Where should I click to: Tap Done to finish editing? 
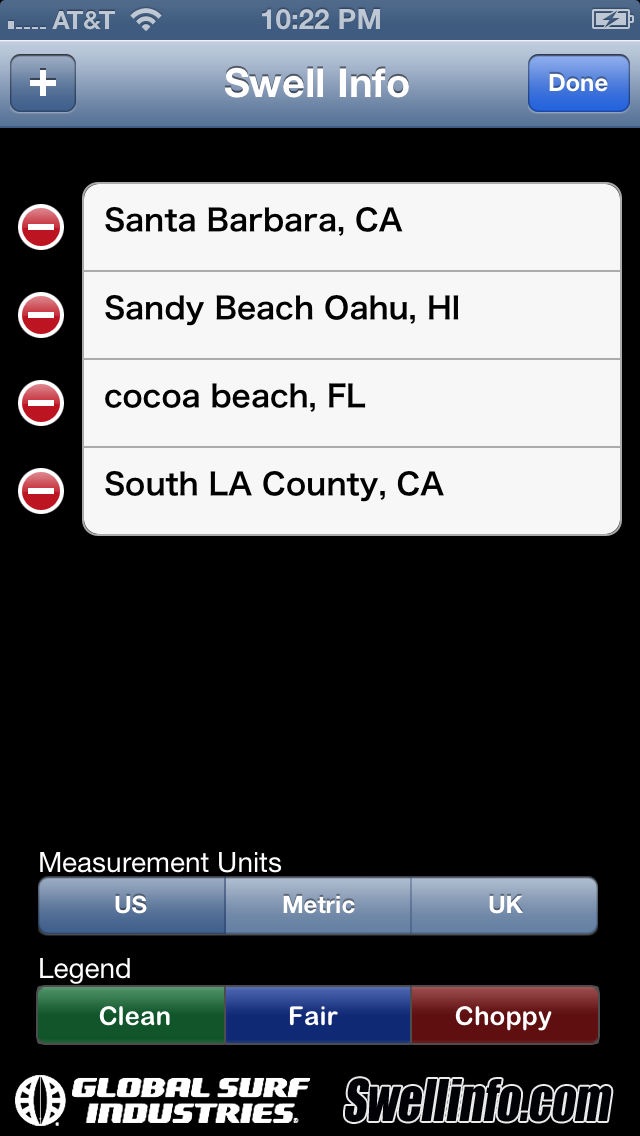click(x=577, y=83)
